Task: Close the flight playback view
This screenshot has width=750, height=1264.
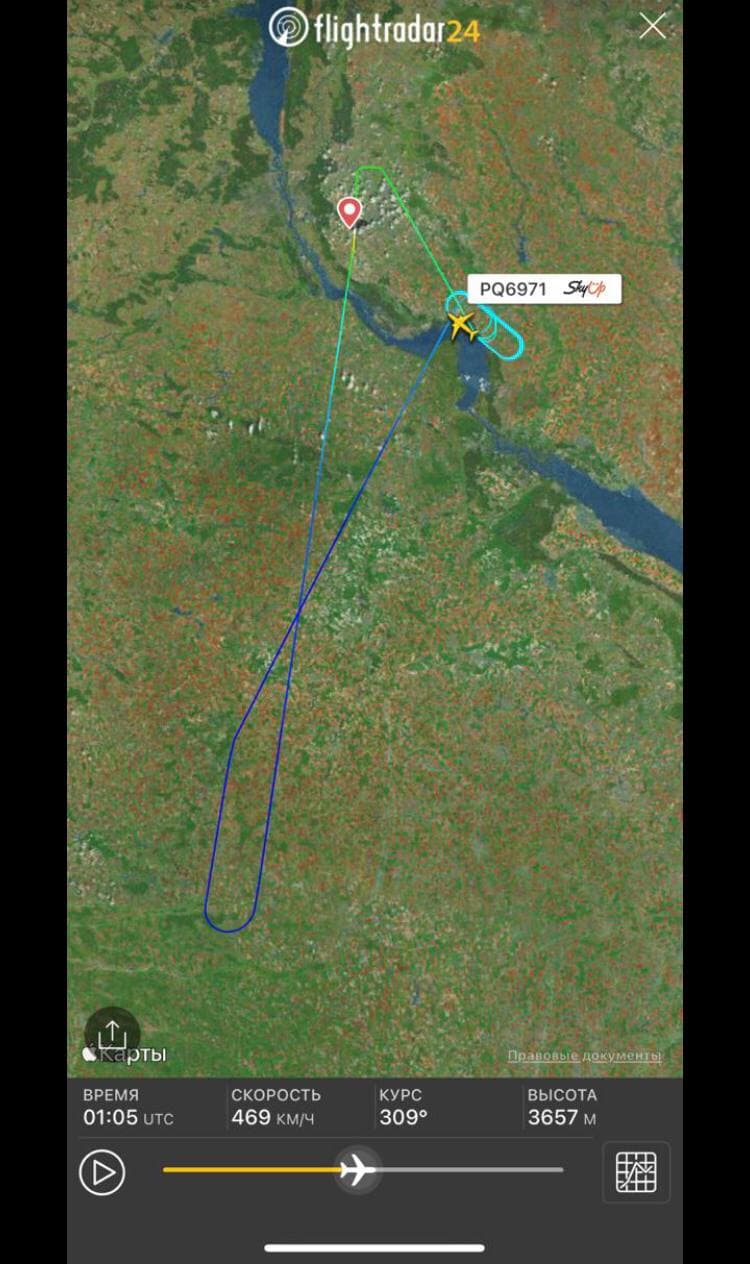Action: [x=652, y=26]
